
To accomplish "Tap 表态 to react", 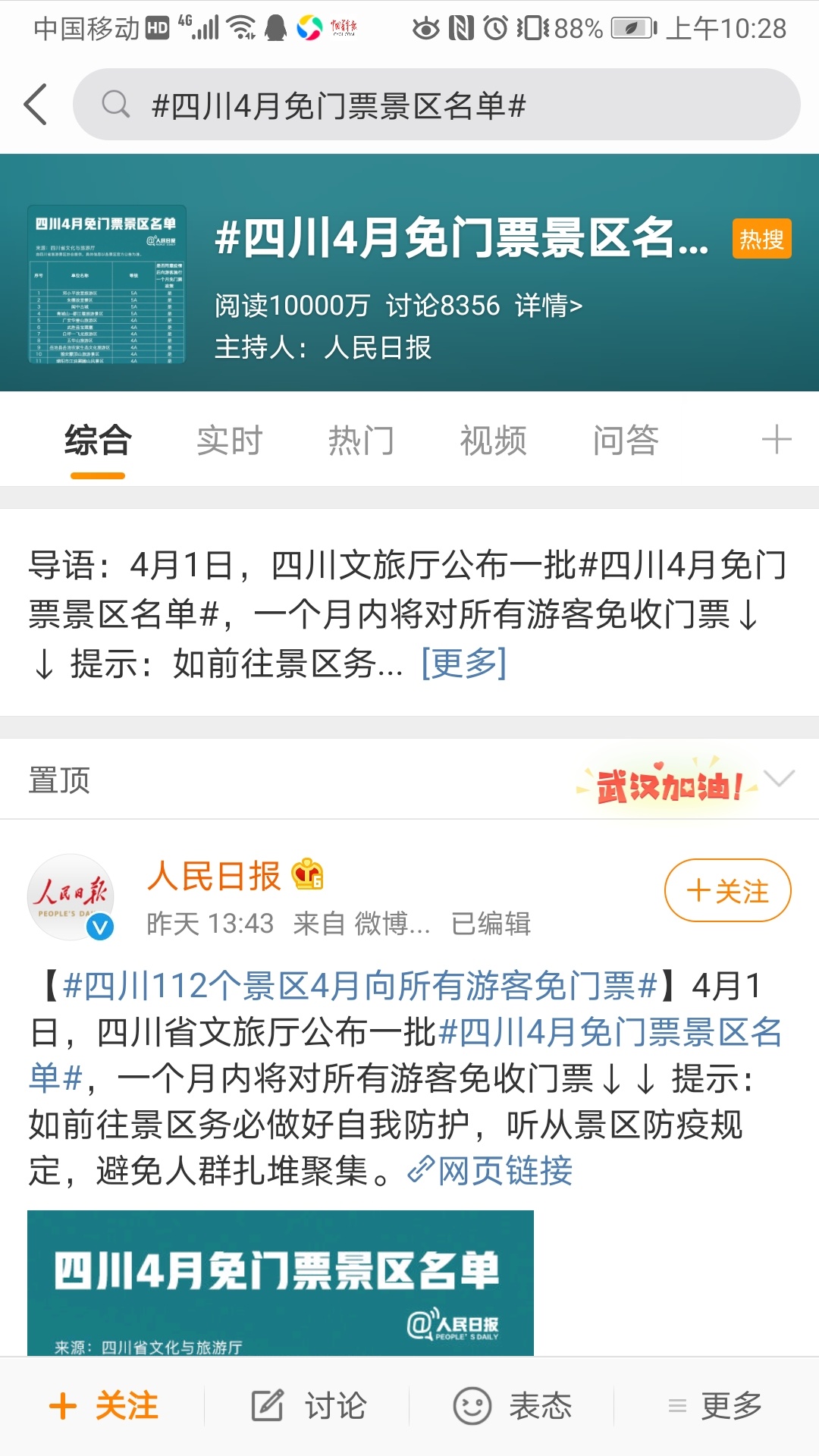I will click(x=512, y=1406).
